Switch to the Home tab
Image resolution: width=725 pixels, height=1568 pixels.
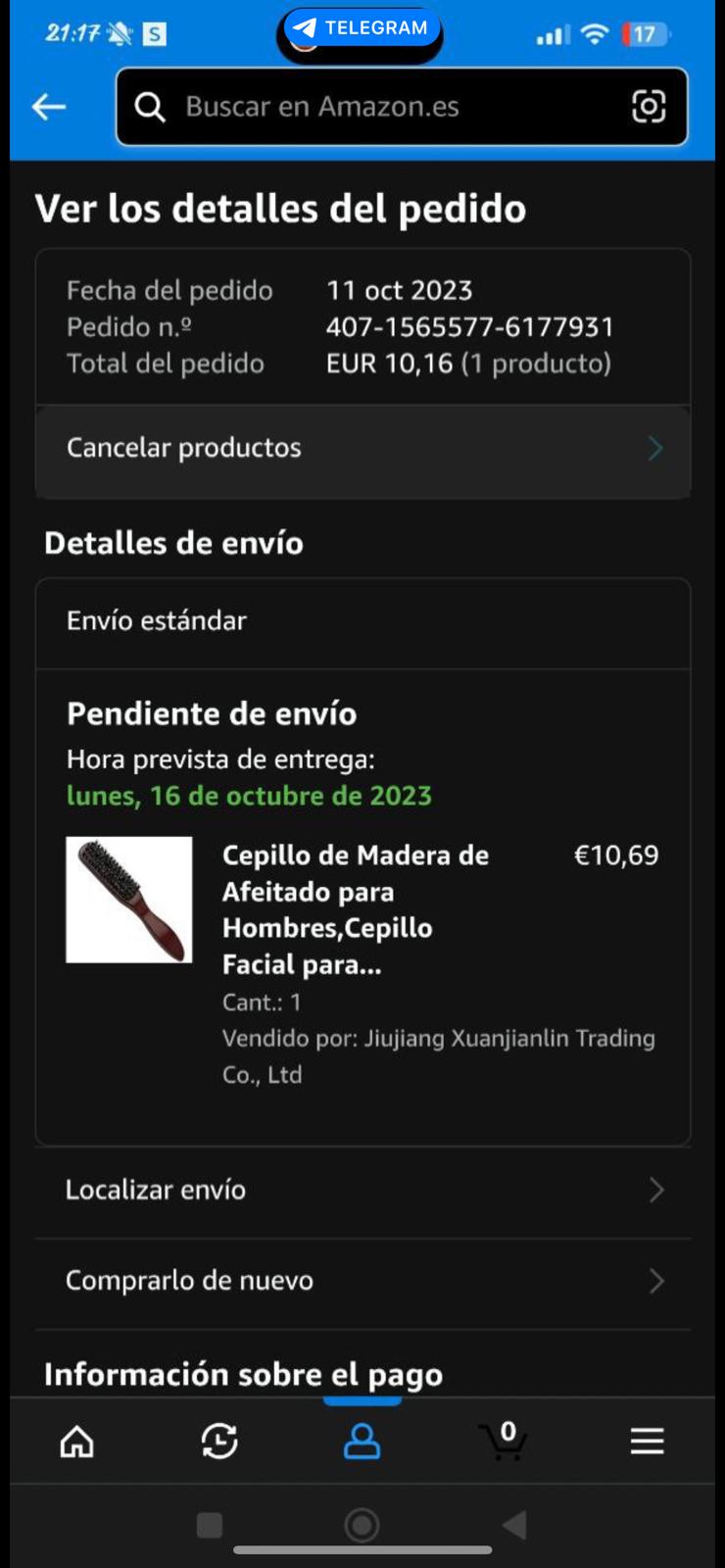pyautogui.click(x=77, y=1442)
